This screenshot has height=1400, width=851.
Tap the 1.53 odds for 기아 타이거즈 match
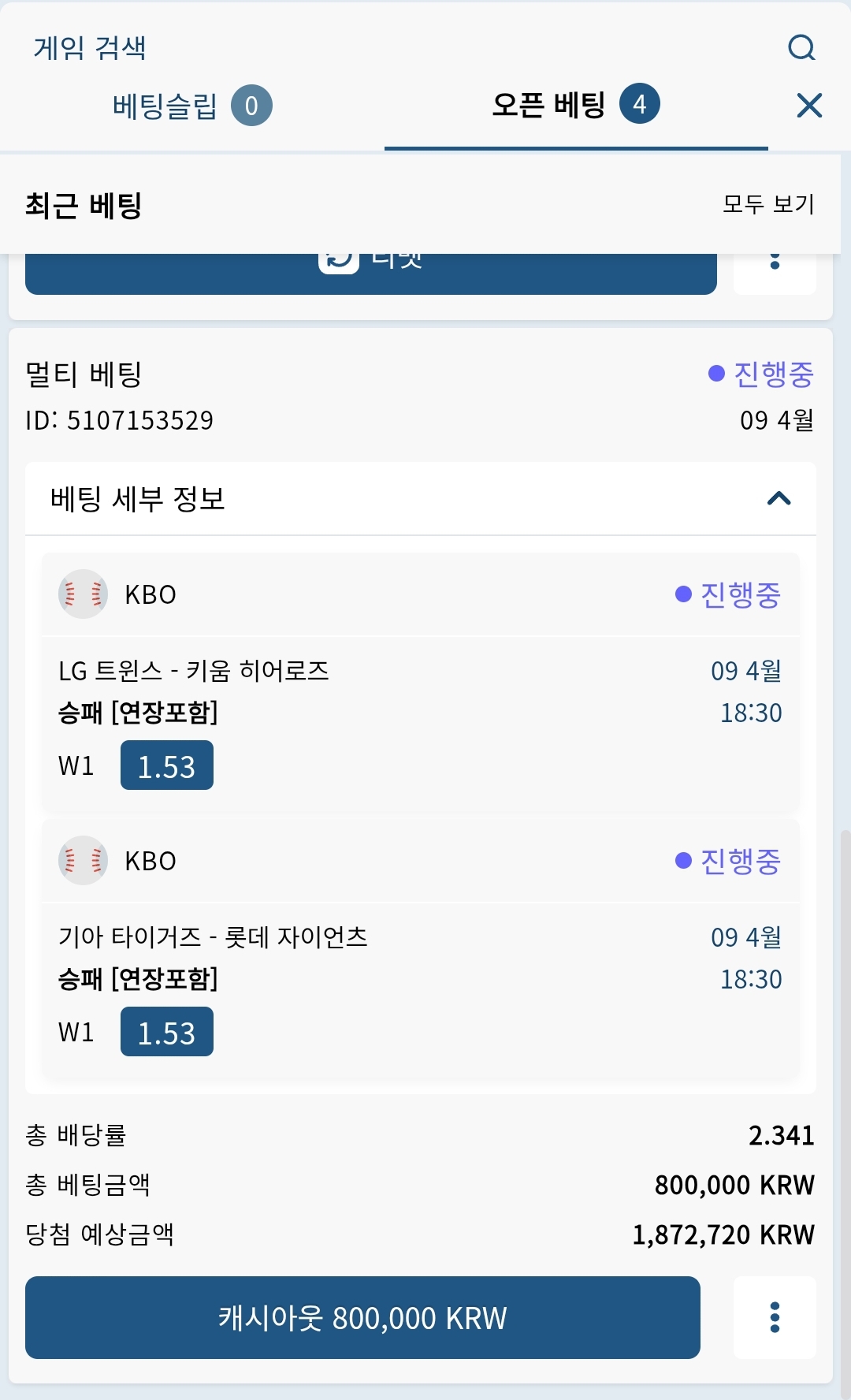pyautogui.click(x=167, y=1032)
